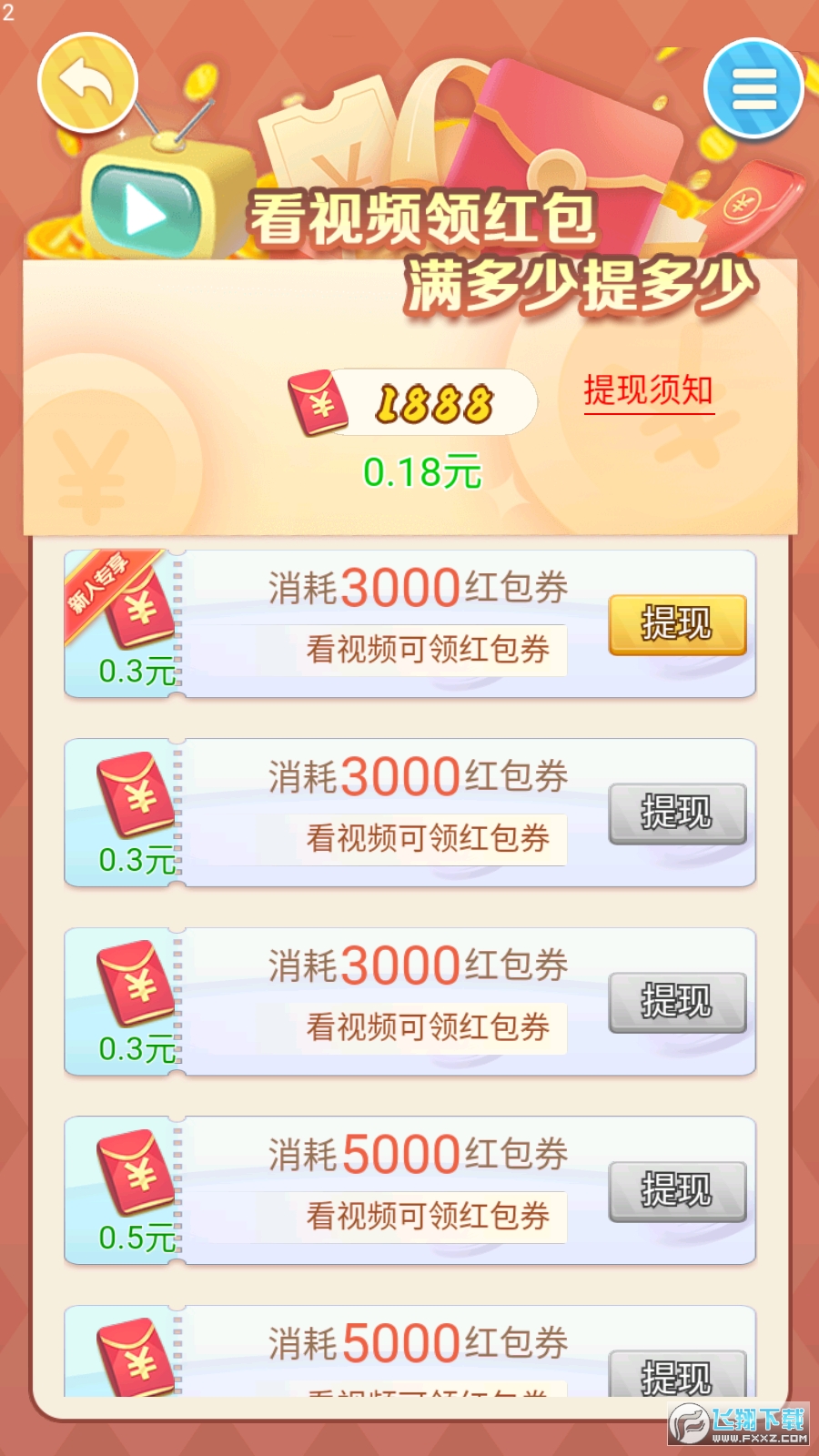Open the 提现须知 withdrawal notice link
This screenshot has width=819, height=1456.
point(648,391)
